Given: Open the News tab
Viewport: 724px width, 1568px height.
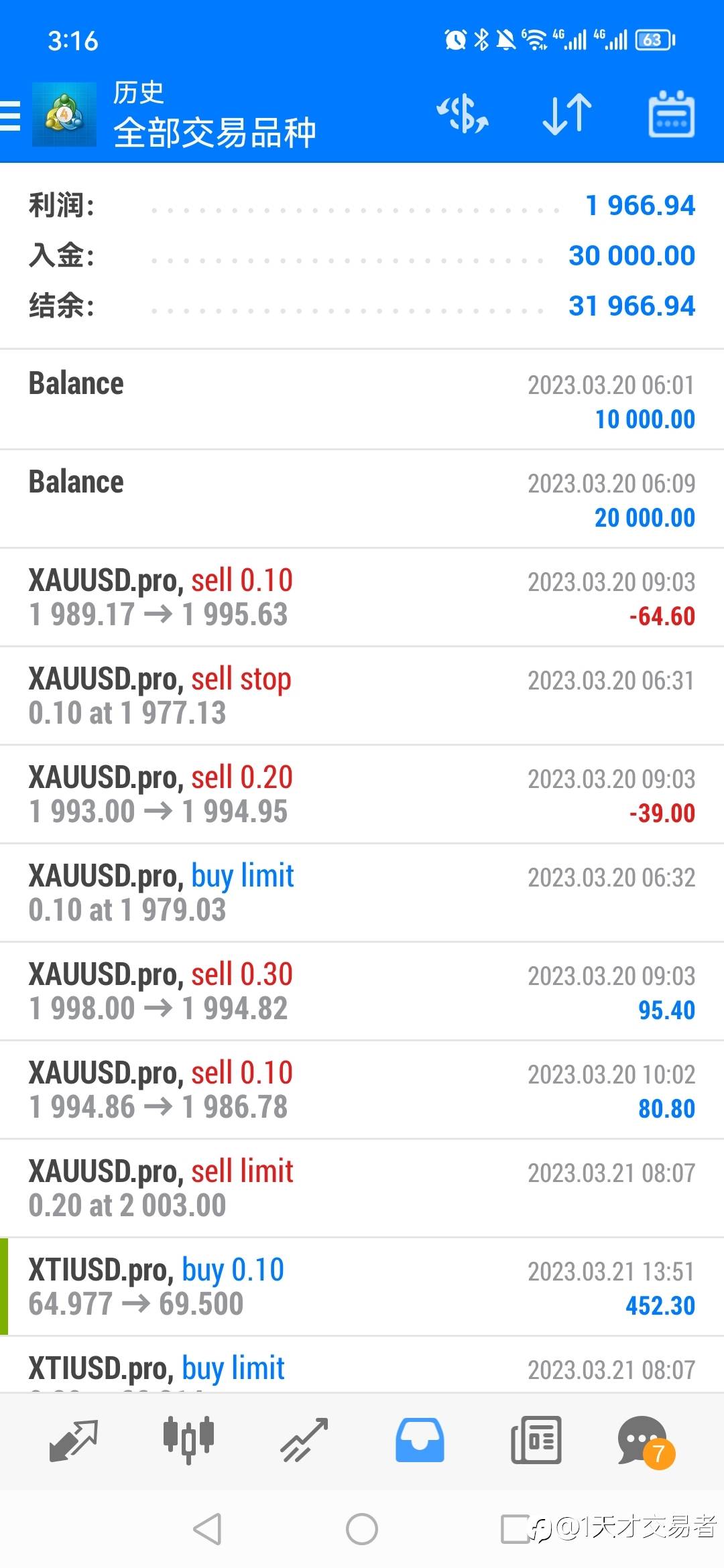Looking at the screenshot, I should (536, 1441).
